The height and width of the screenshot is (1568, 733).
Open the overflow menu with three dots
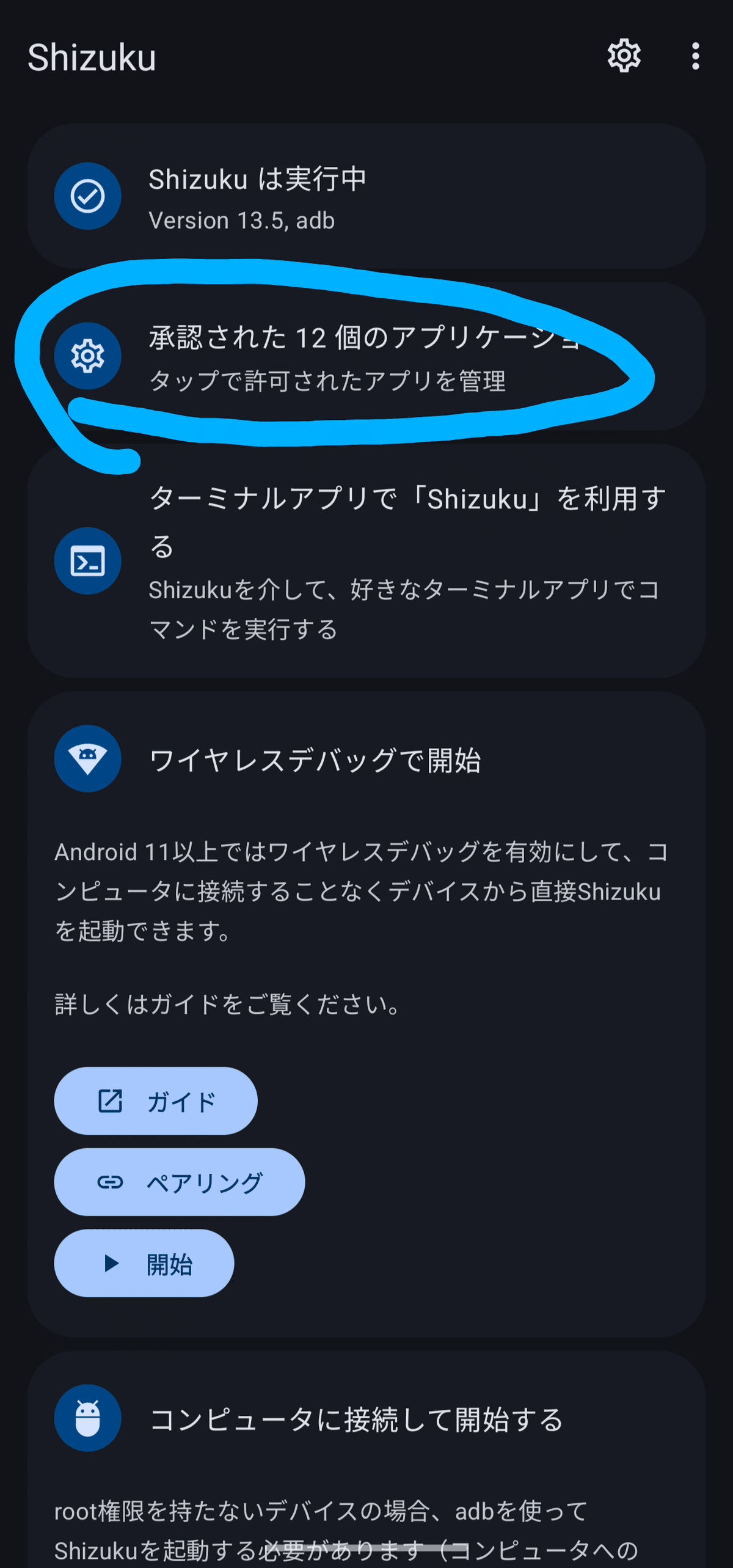coord(695,57)
